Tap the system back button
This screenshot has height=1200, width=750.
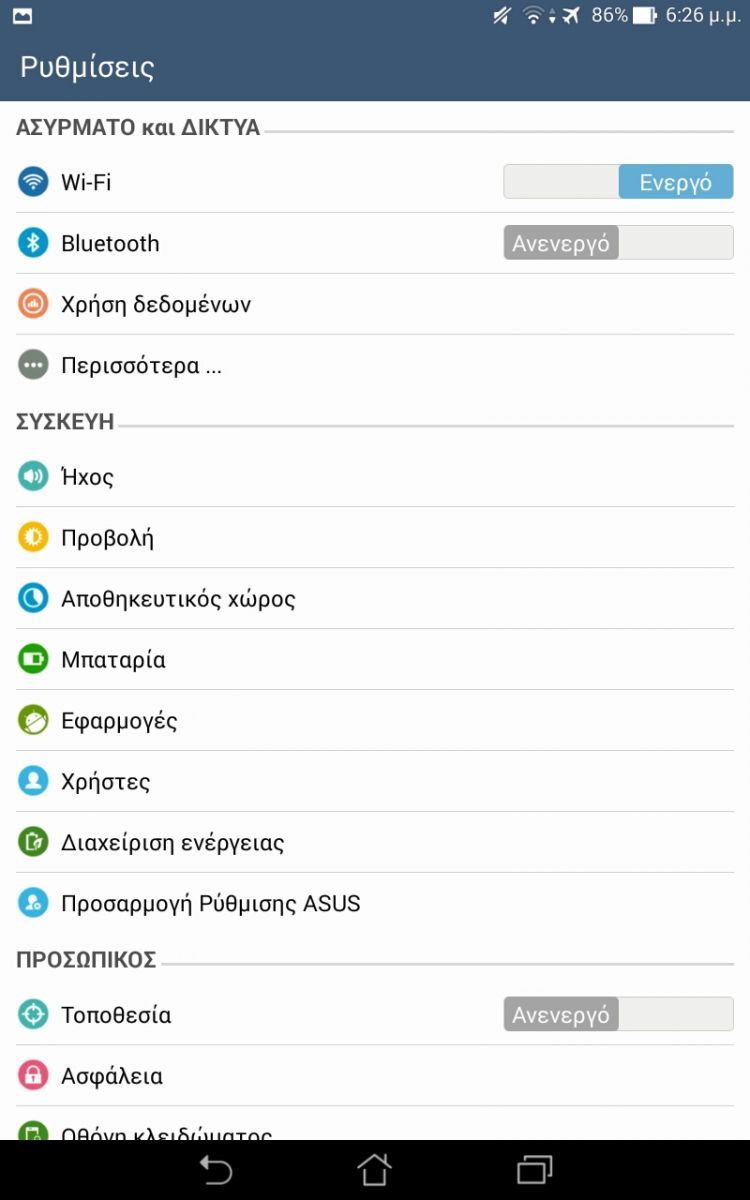215,1170
